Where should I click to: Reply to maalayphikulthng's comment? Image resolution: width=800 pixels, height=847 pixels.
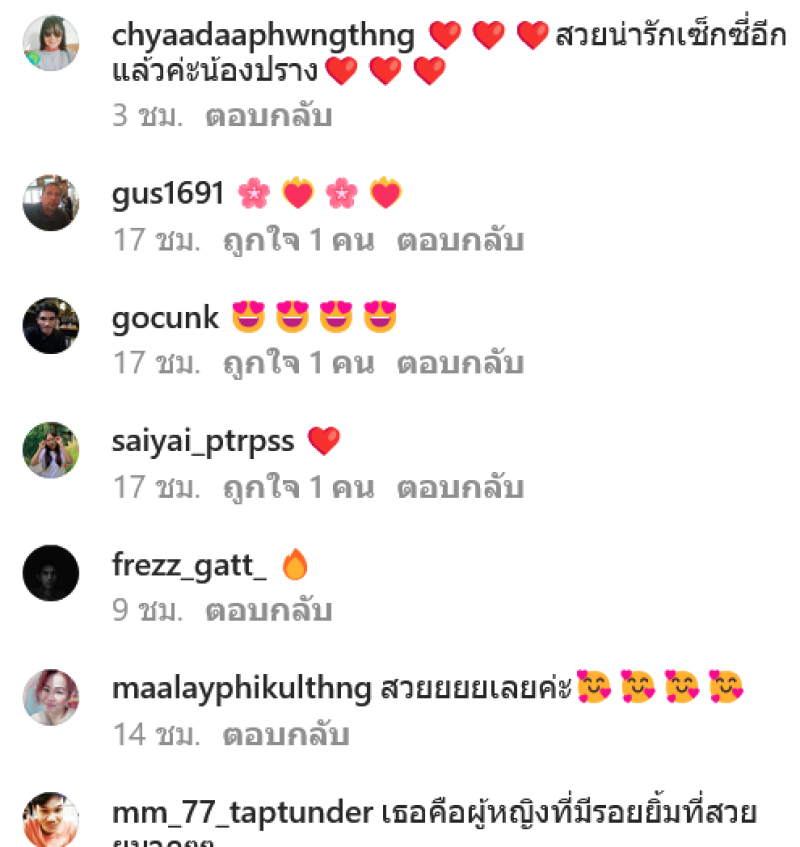(285, 736)
